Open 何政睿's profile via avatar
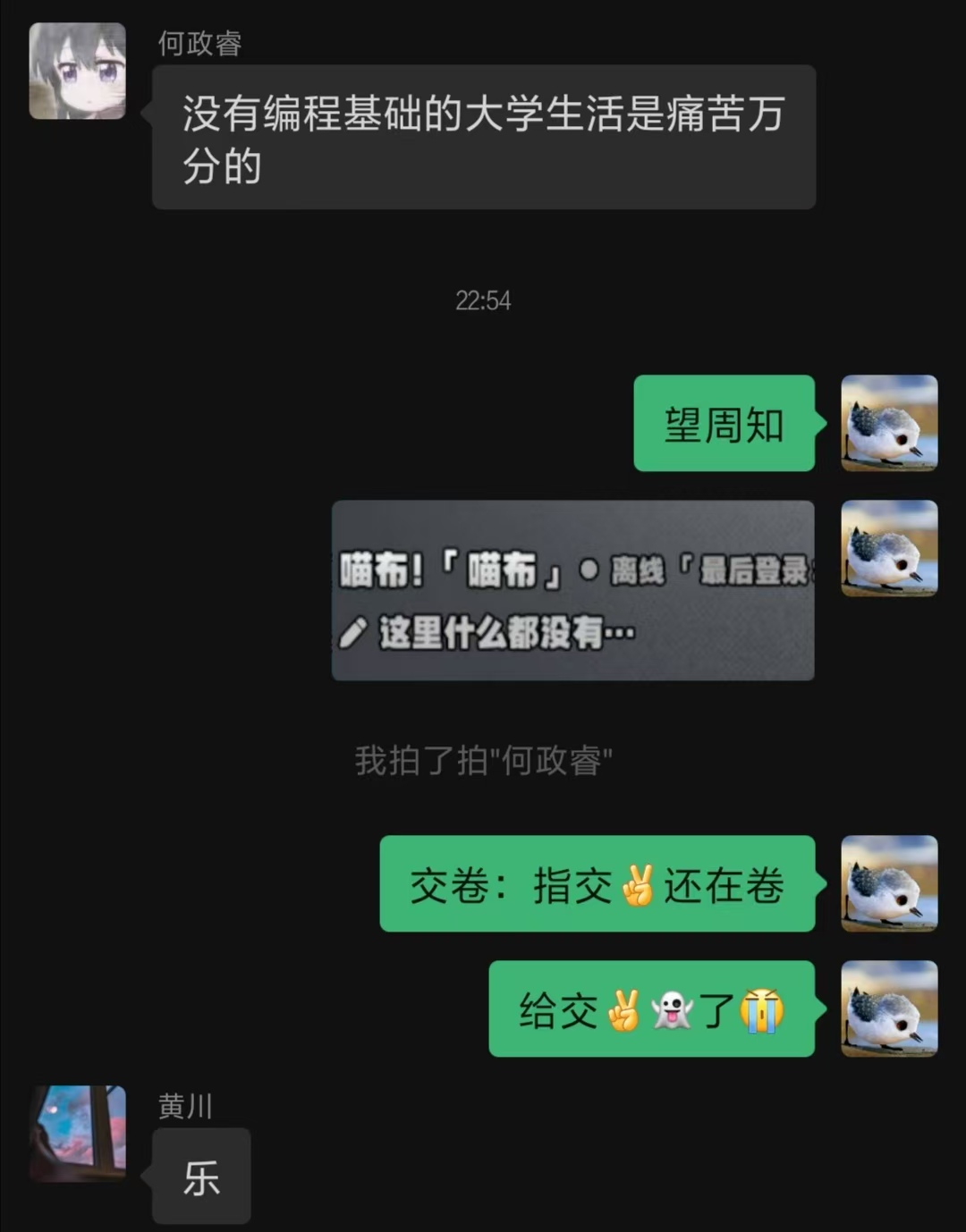The width and height of the screenshot is (966, 1232). (x=78, y=72)
